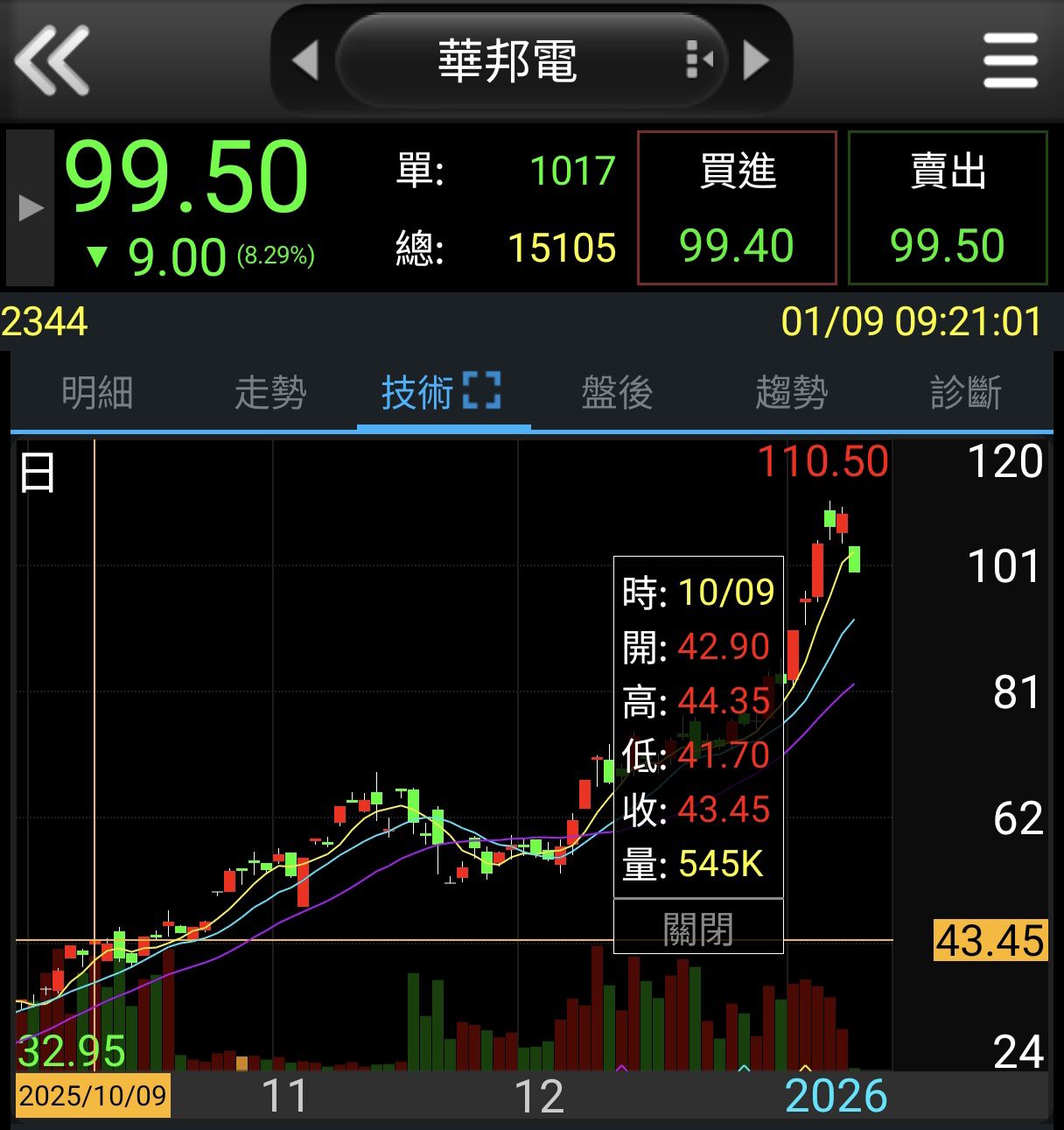Tap the 賣出 sell button
Image resolution: width=1064 pixels, height=1130 pixels.
click(x=948, y=208)
